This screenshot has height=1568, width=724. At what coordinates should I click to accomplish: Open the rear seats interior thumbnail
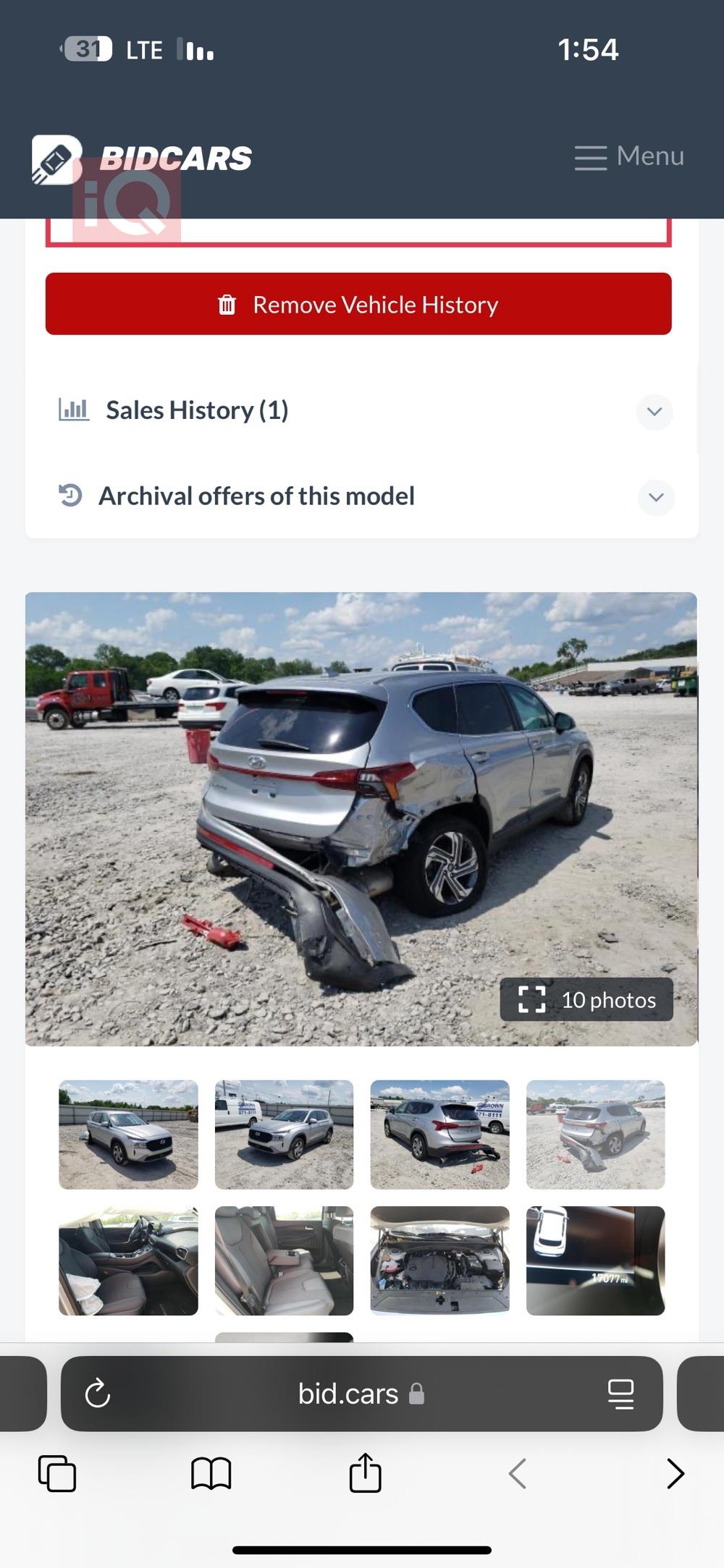tap(284, 1260)
